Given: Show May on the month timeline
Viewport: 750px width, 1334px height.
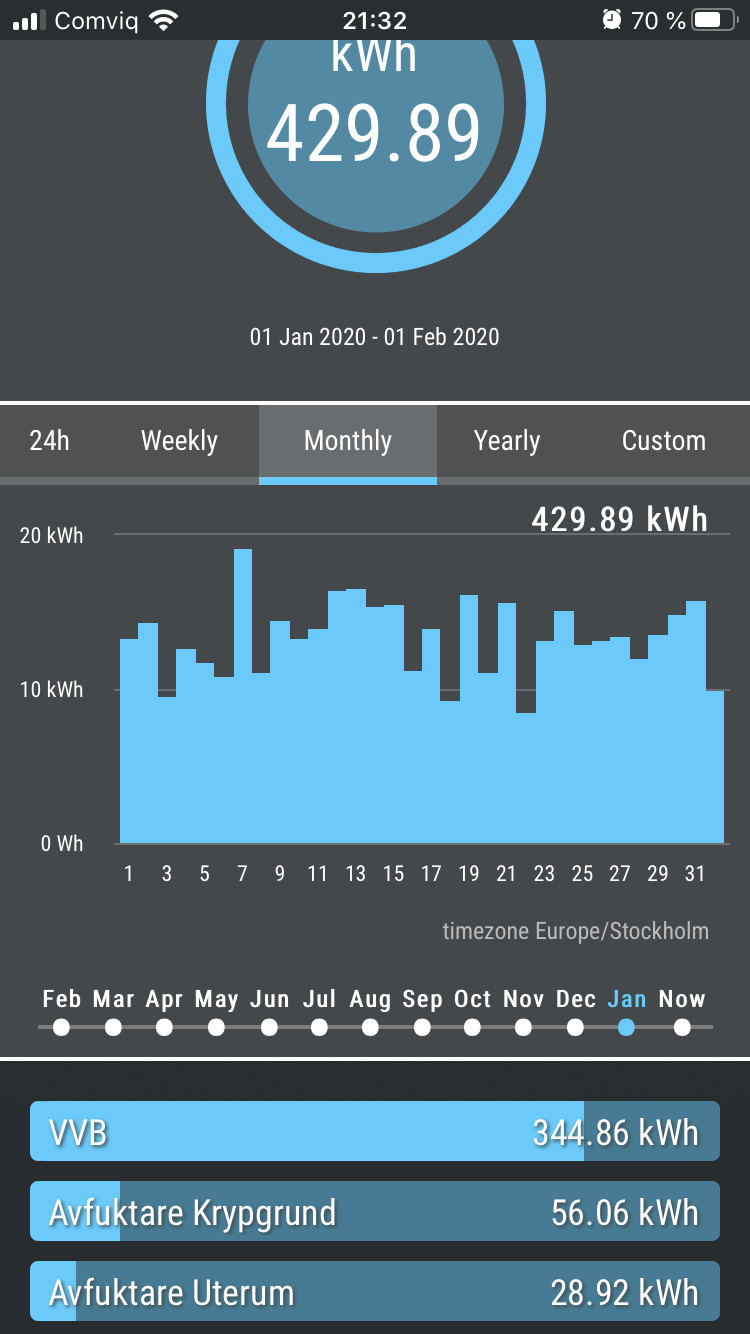Looking at the screenshot, I should coord(216,1026).
